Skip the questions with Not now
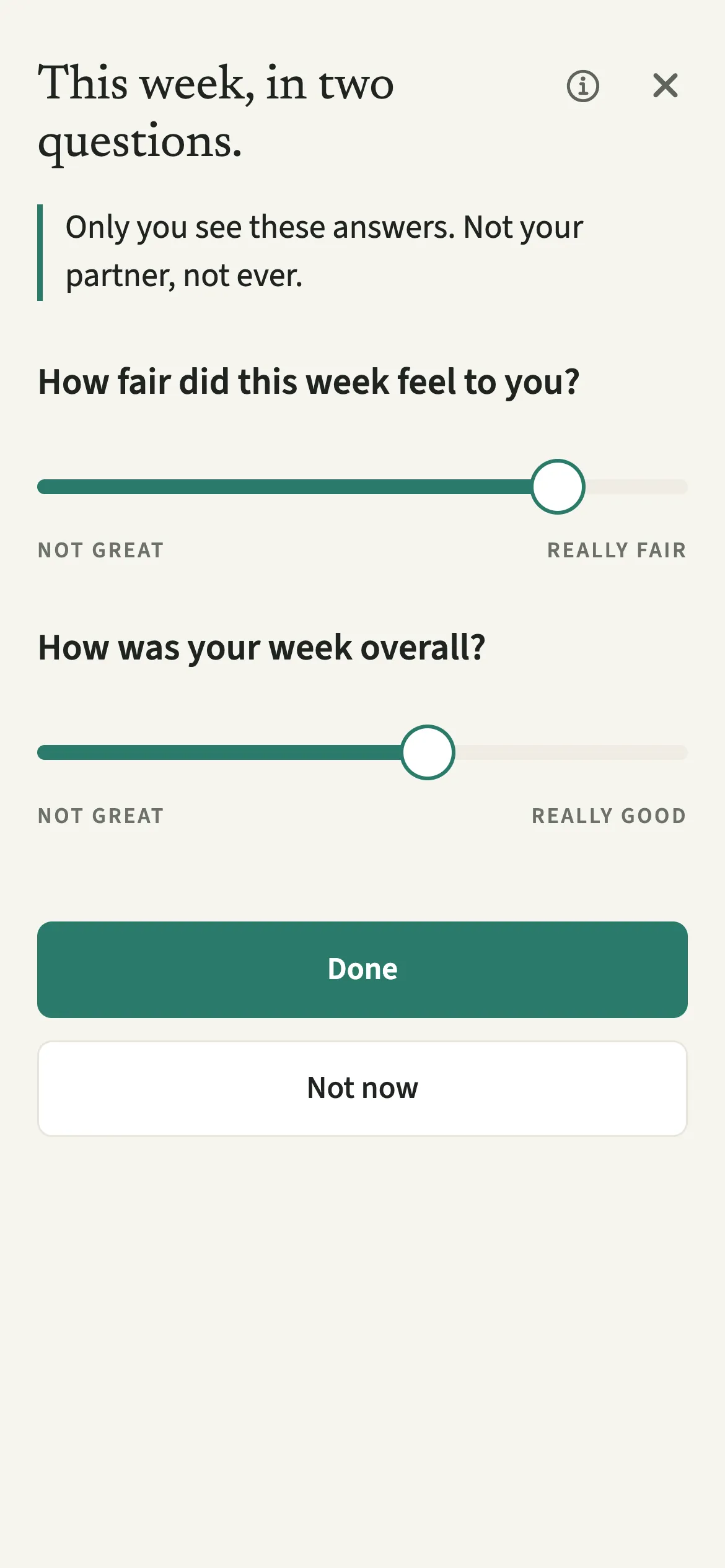 tap(362, 1089)
